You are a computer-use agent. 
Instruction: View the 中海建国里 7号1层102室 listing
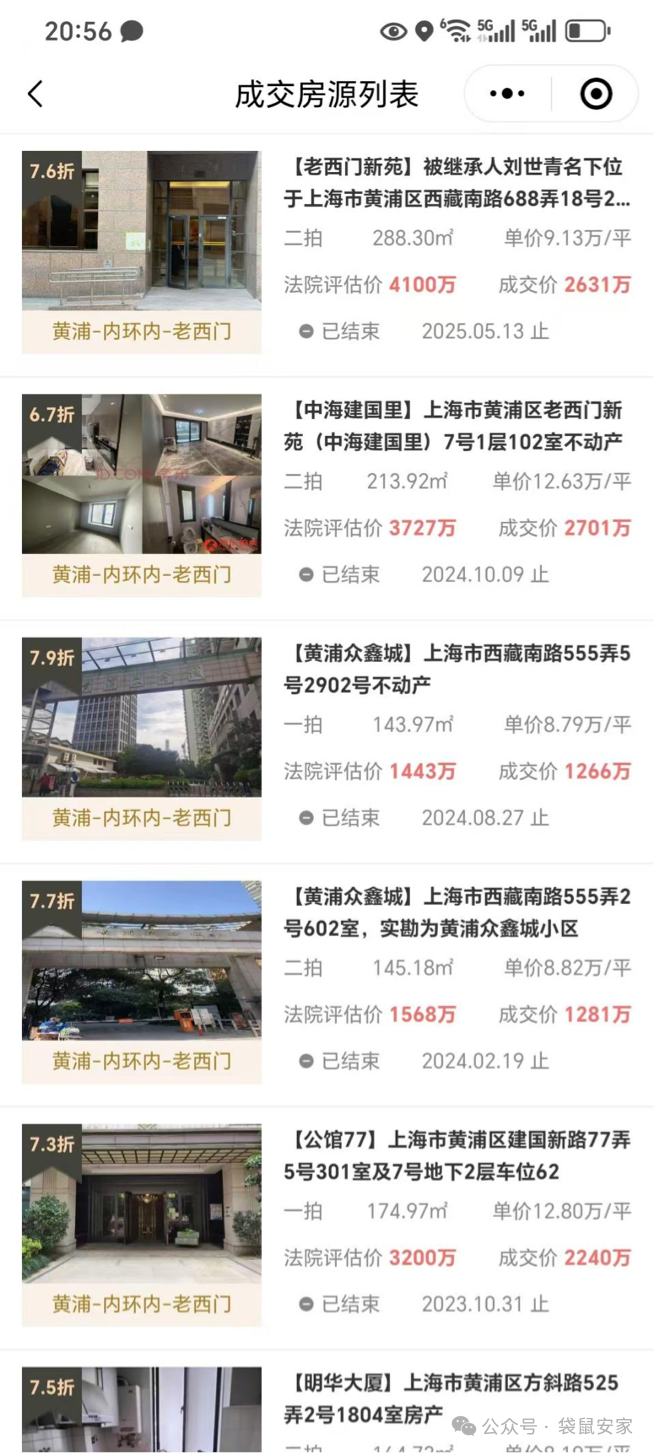457,426
